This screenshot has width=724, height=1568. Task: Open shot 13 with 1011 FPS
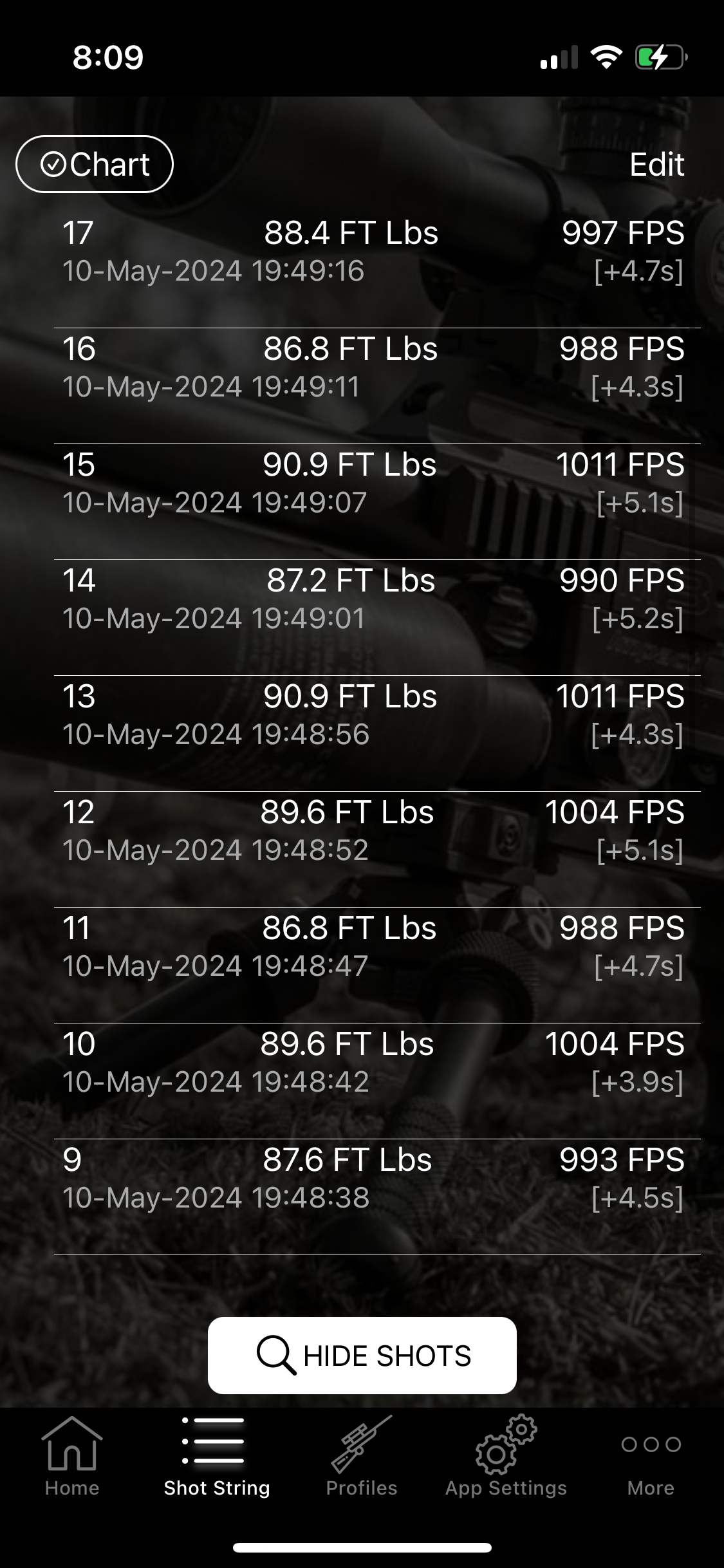pos(373,715)
